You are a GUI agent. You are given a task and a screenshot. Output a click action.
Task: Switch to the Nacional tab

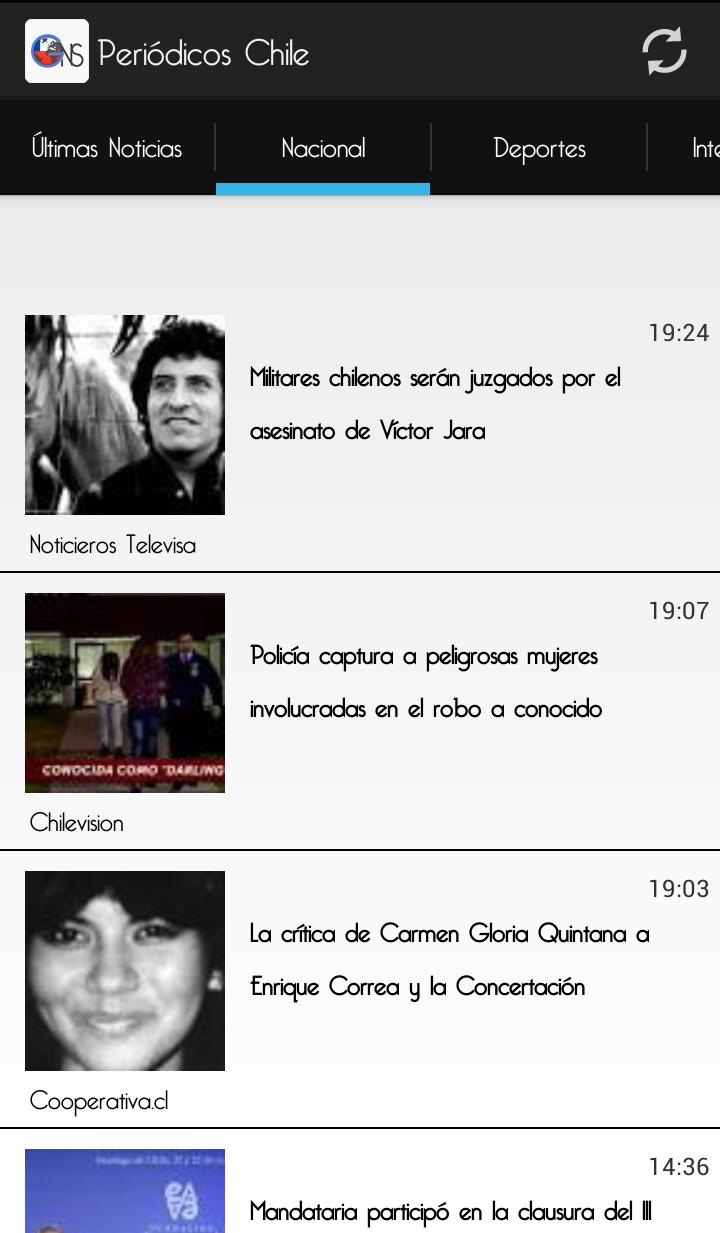click(x=322, y=148)
